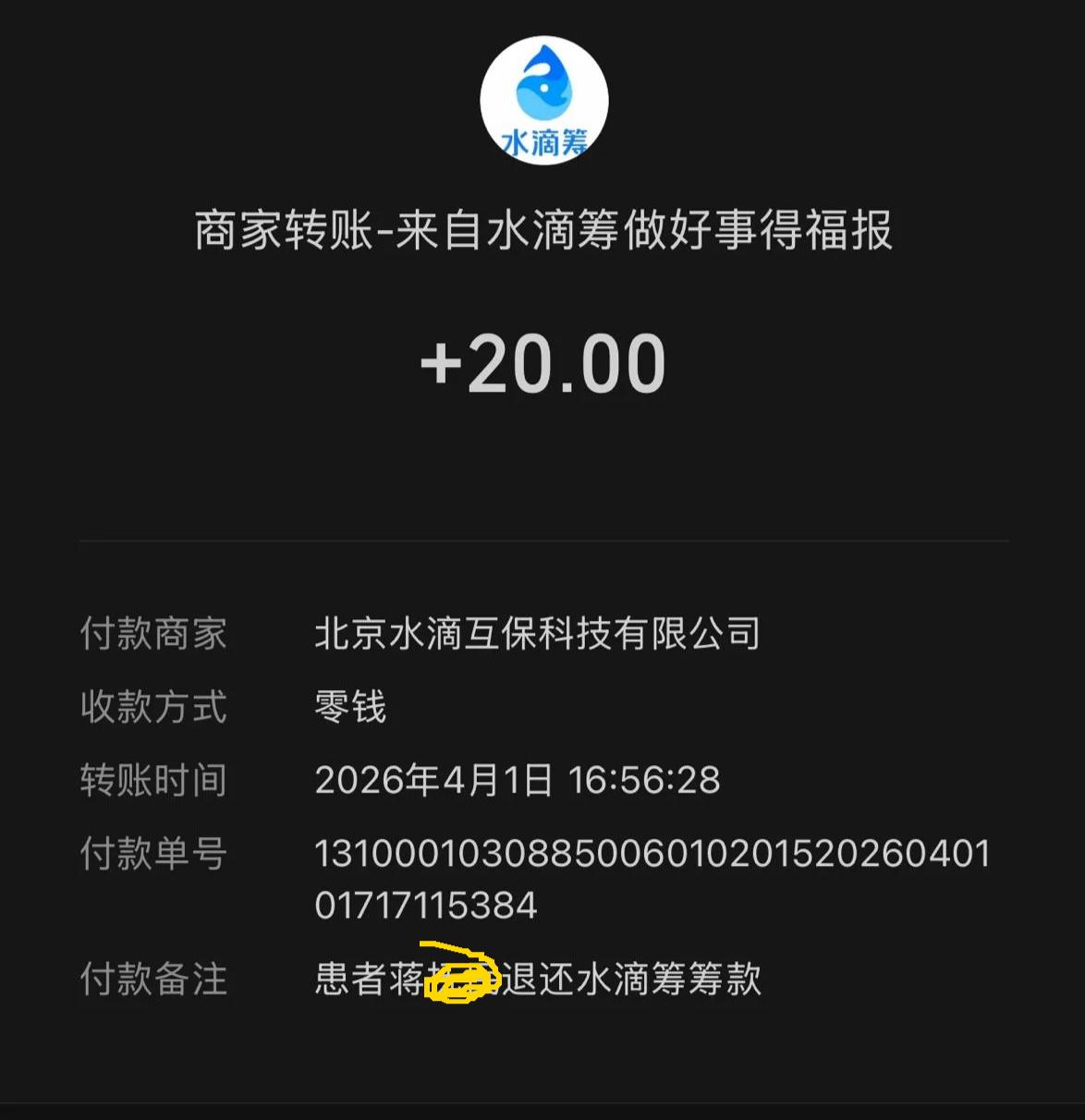Select the 转账时间 row
This screenshot has height=1120, width=1085.
(x=153, y=781)
